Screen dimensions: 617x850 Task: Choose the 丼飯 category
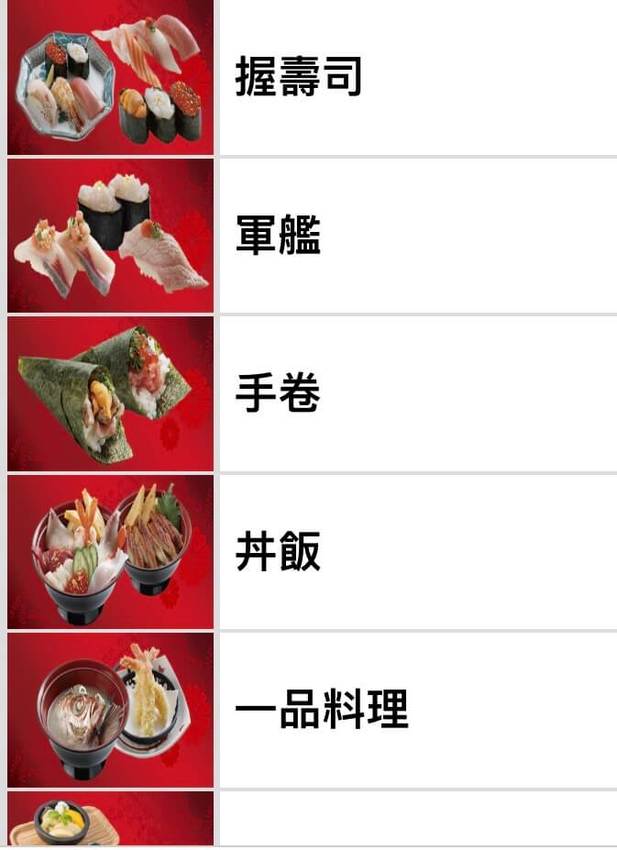point(278,552)
